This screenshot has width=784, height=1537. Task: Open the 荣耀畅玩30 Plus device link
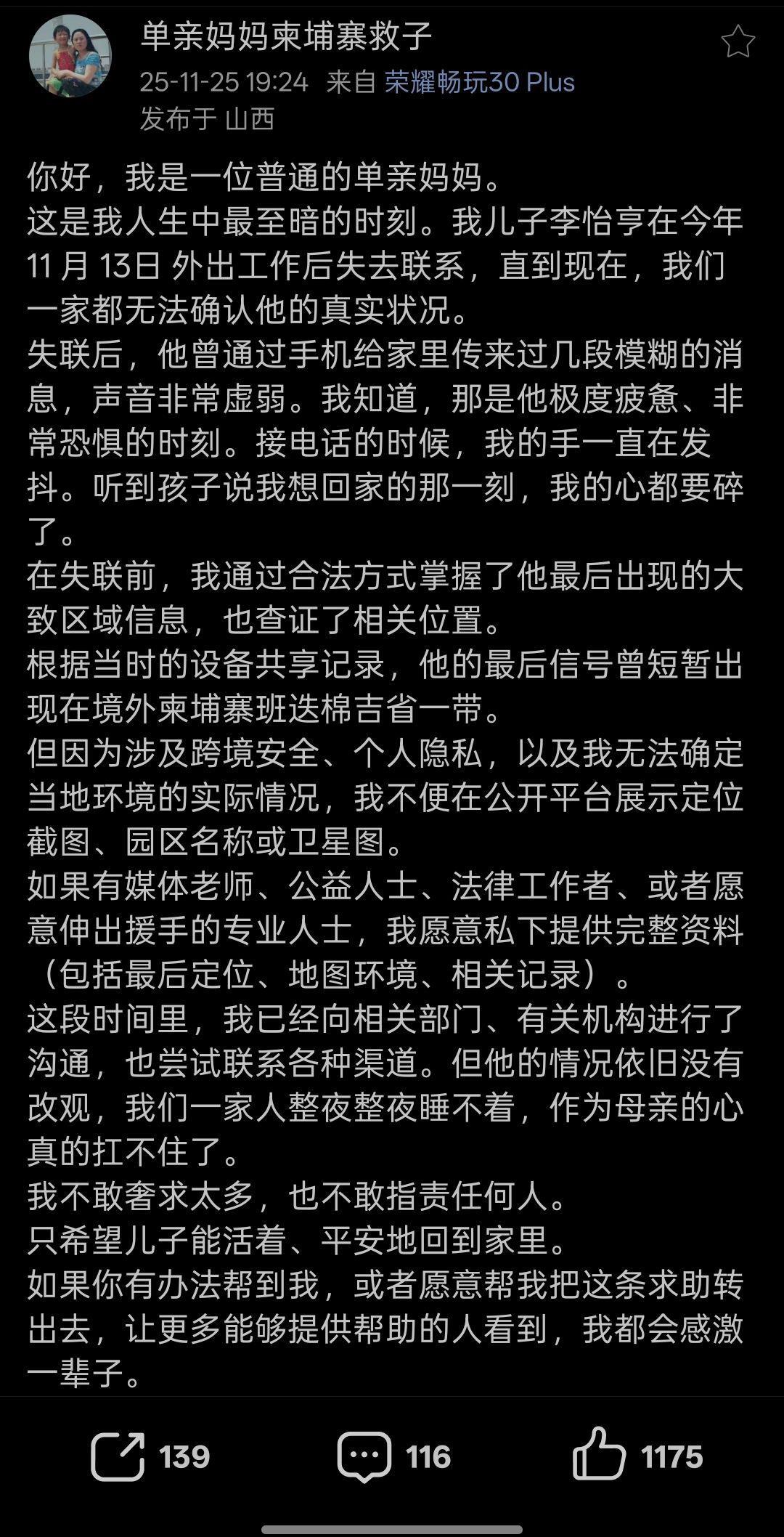pos(479,82)
